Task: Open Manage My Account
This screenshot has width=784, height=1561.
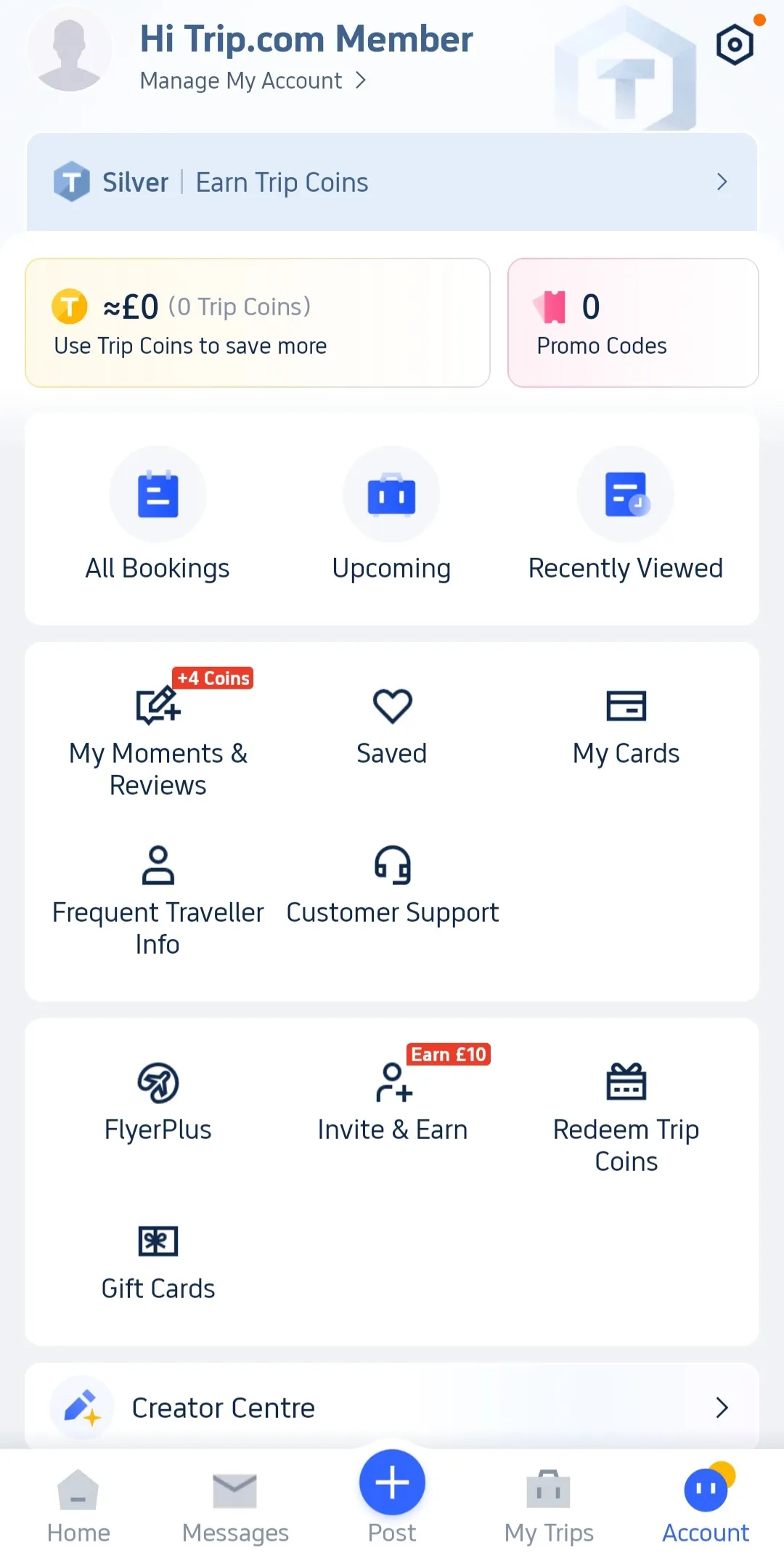Action: tap(253, 81)
